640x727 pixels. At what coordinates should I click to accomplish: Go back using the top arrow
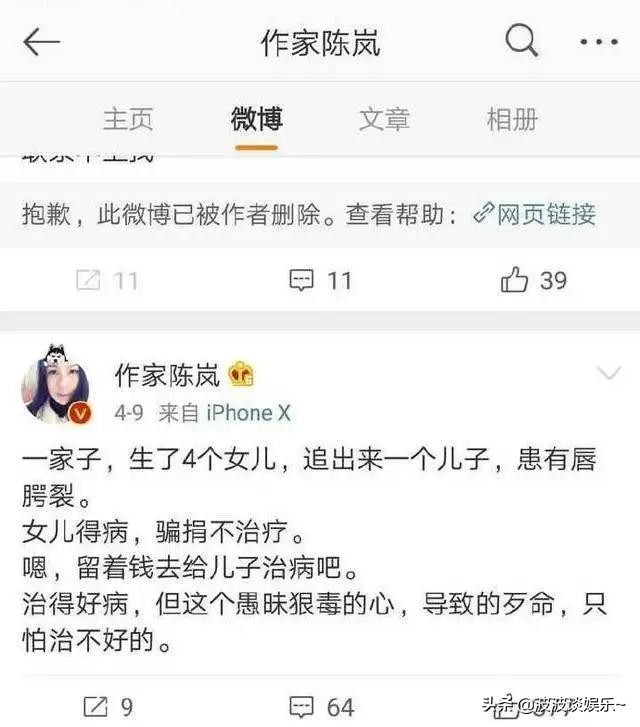[41, 42]
